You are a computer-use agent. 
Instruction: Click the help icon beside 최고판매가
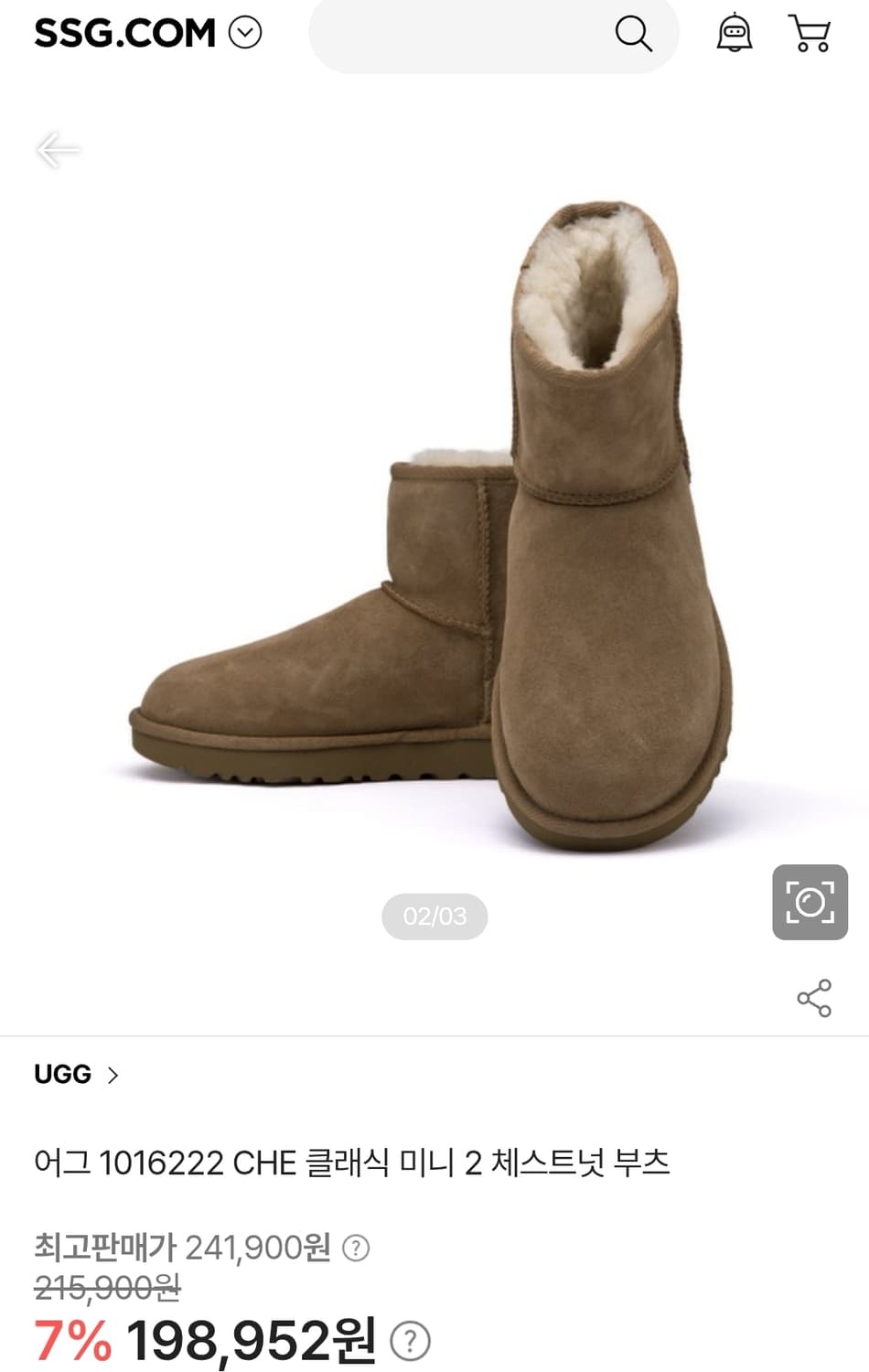click(357, 1247)
